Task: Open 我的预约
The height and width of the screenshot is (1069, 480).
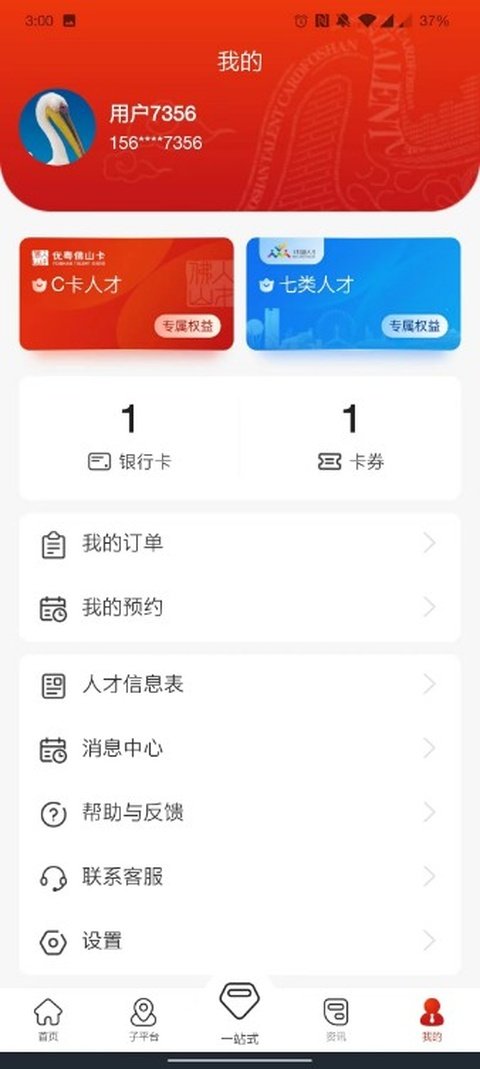Action: tap(240, 607)
